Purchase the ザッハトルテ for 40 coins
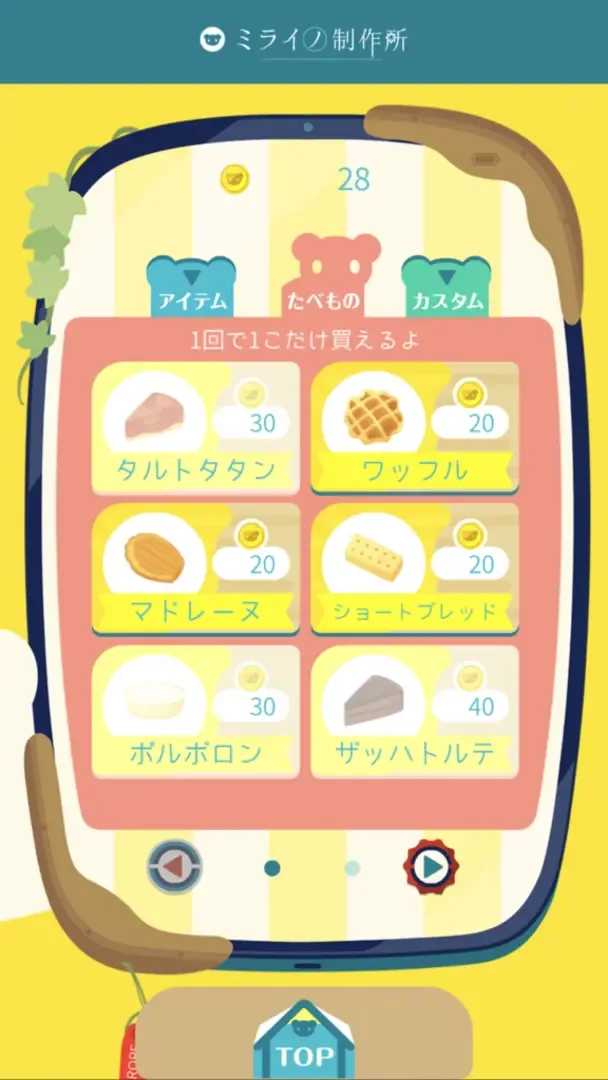608x1080 pixels. [415, 711]
